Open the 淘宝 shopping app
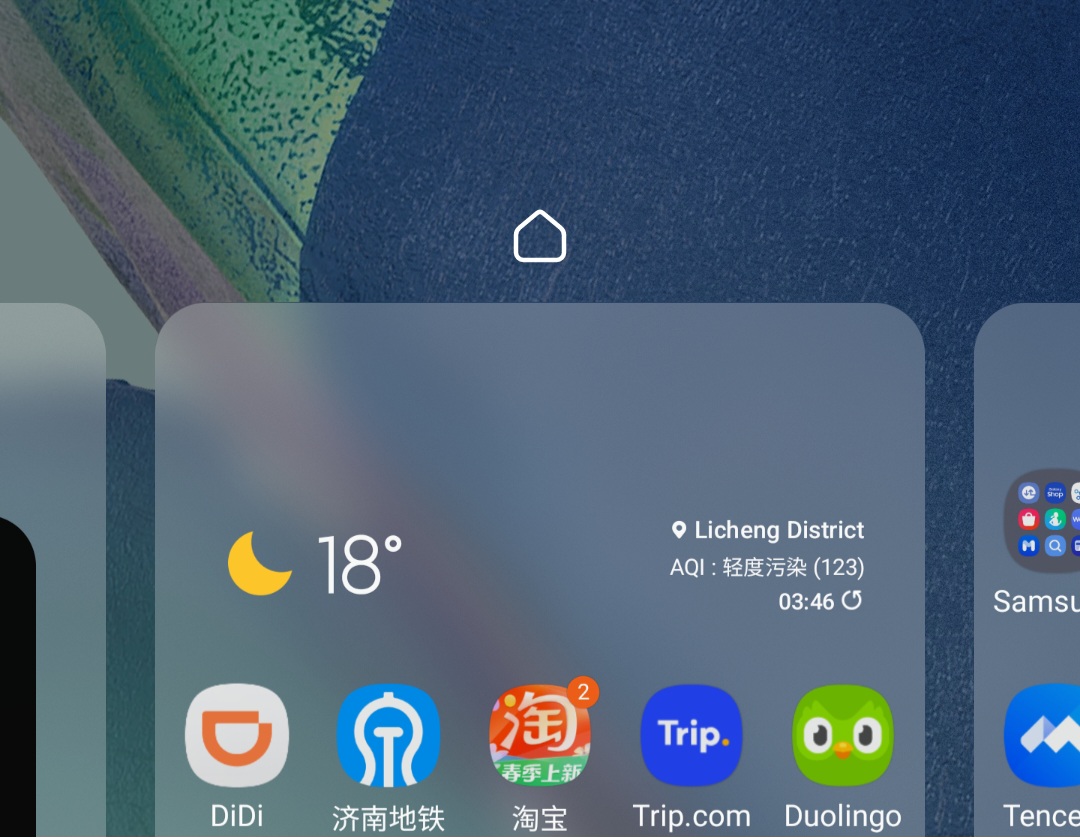Screen dimensions: 1080x837 pos(540,735)
